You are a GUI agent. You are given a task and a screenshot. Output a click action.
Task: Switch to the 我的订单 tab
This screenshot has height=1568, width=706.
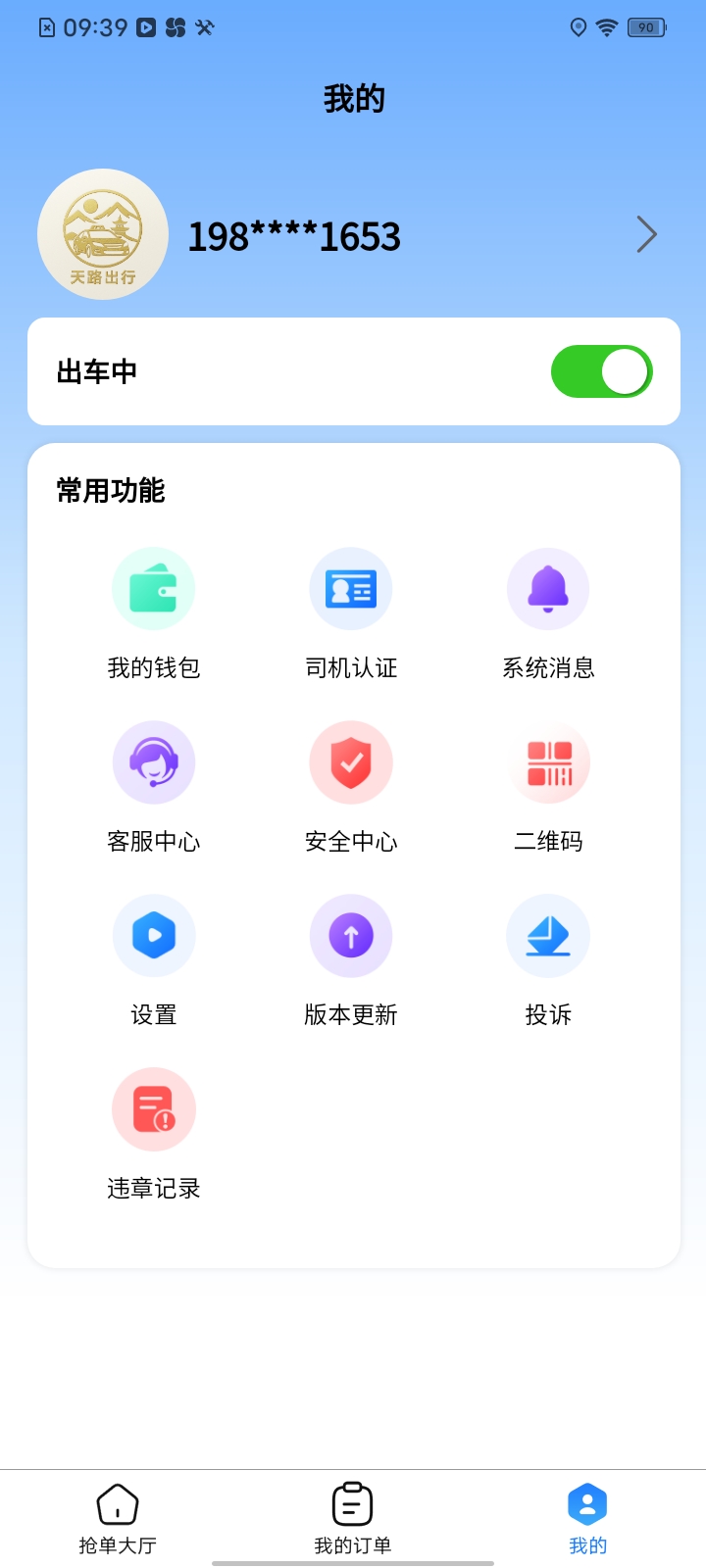(352, 1517)
